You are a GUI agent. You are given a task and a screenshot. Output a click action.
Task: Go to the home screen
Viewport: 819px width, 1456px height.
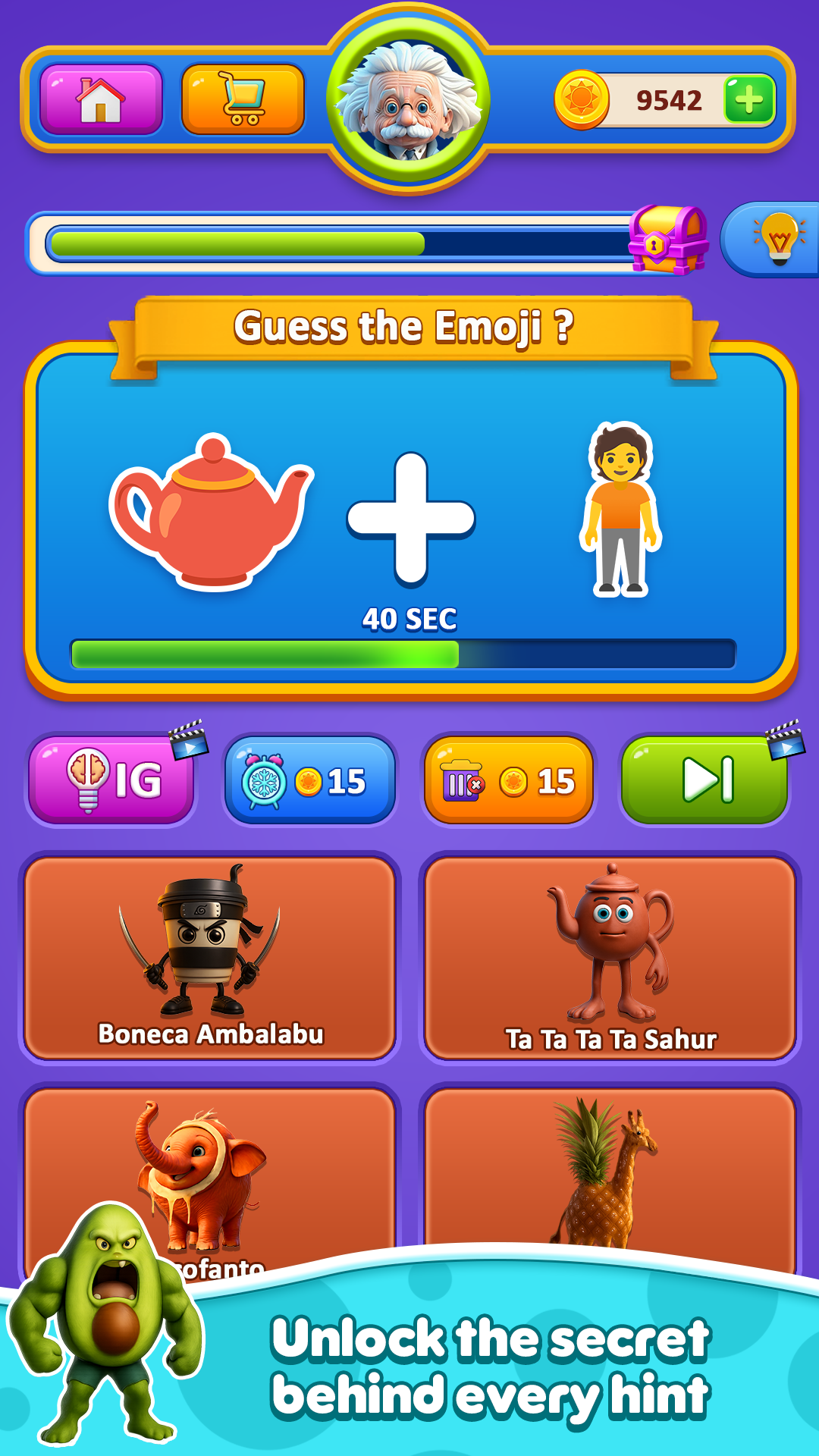tap(101, 99)
